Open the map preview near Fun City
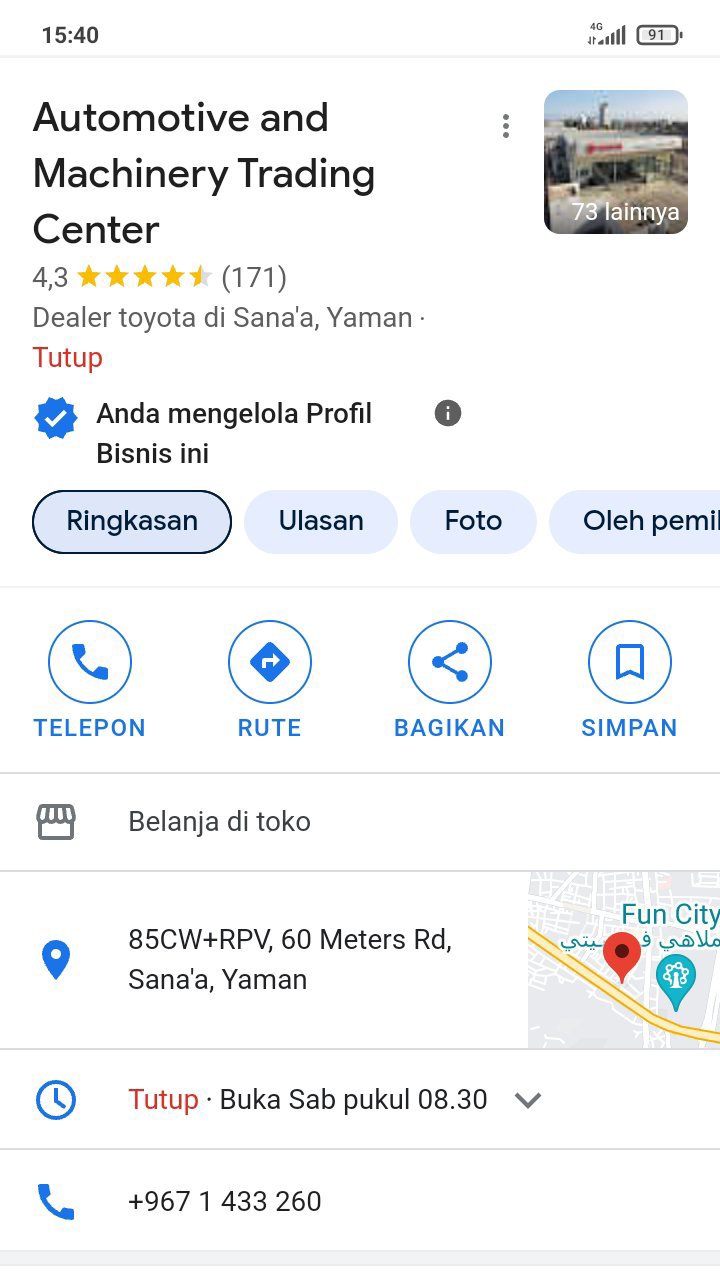The image size is (720, 1280). [x=624, y=959]
